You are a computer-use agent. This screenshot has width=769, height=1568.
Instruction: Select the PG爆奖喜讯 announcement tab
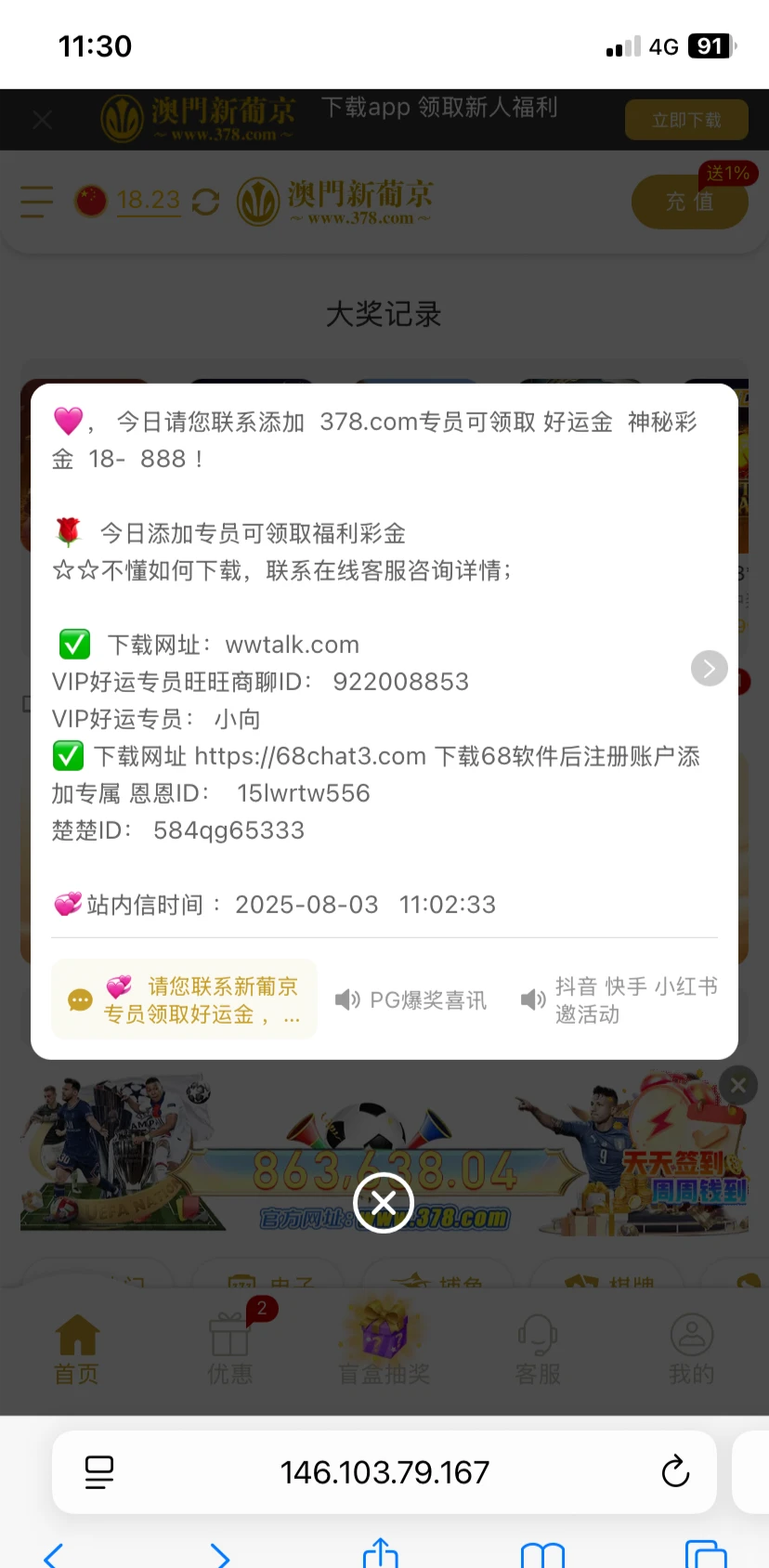(411, 1000)
